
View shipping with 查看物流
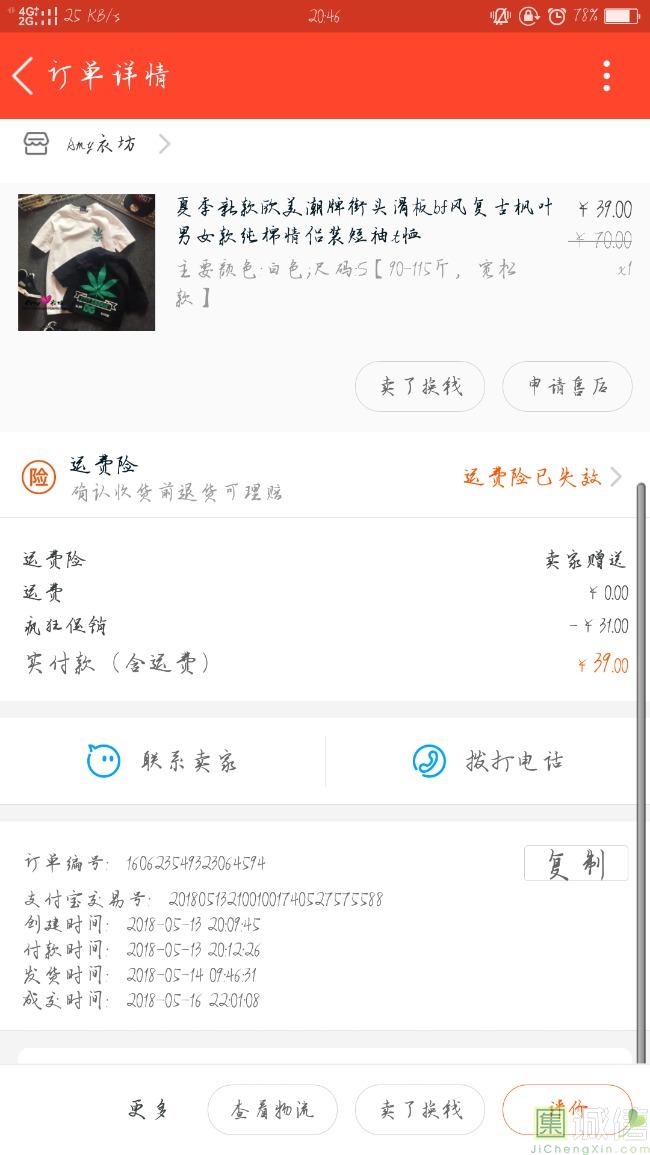[x=272, y=1109]
